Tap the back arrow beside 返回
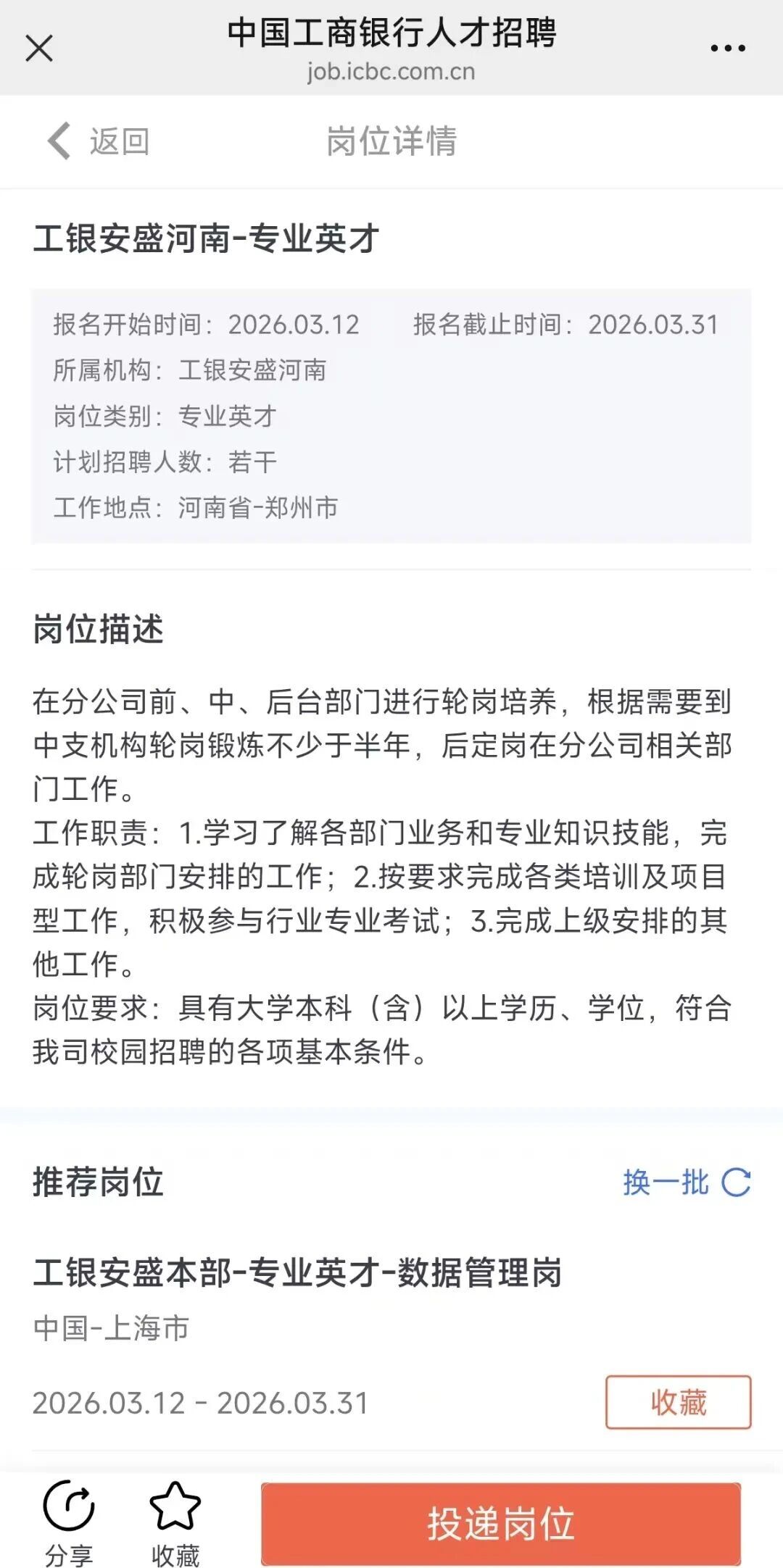This screenshot has height=1568, width=783. coord(57,141)
